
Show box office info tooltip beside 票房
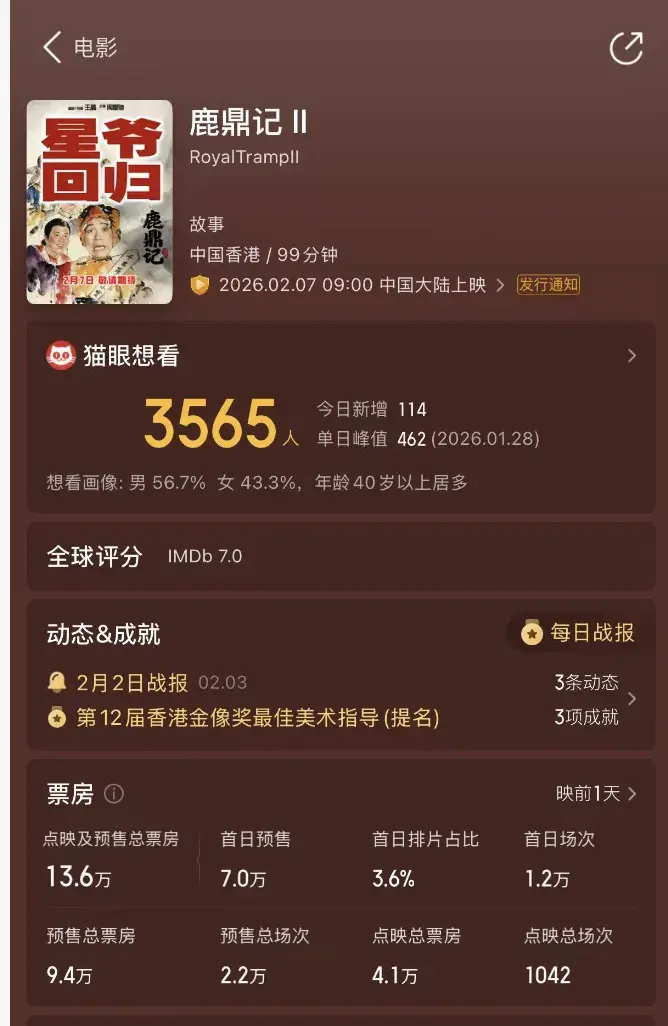point(114,794)
